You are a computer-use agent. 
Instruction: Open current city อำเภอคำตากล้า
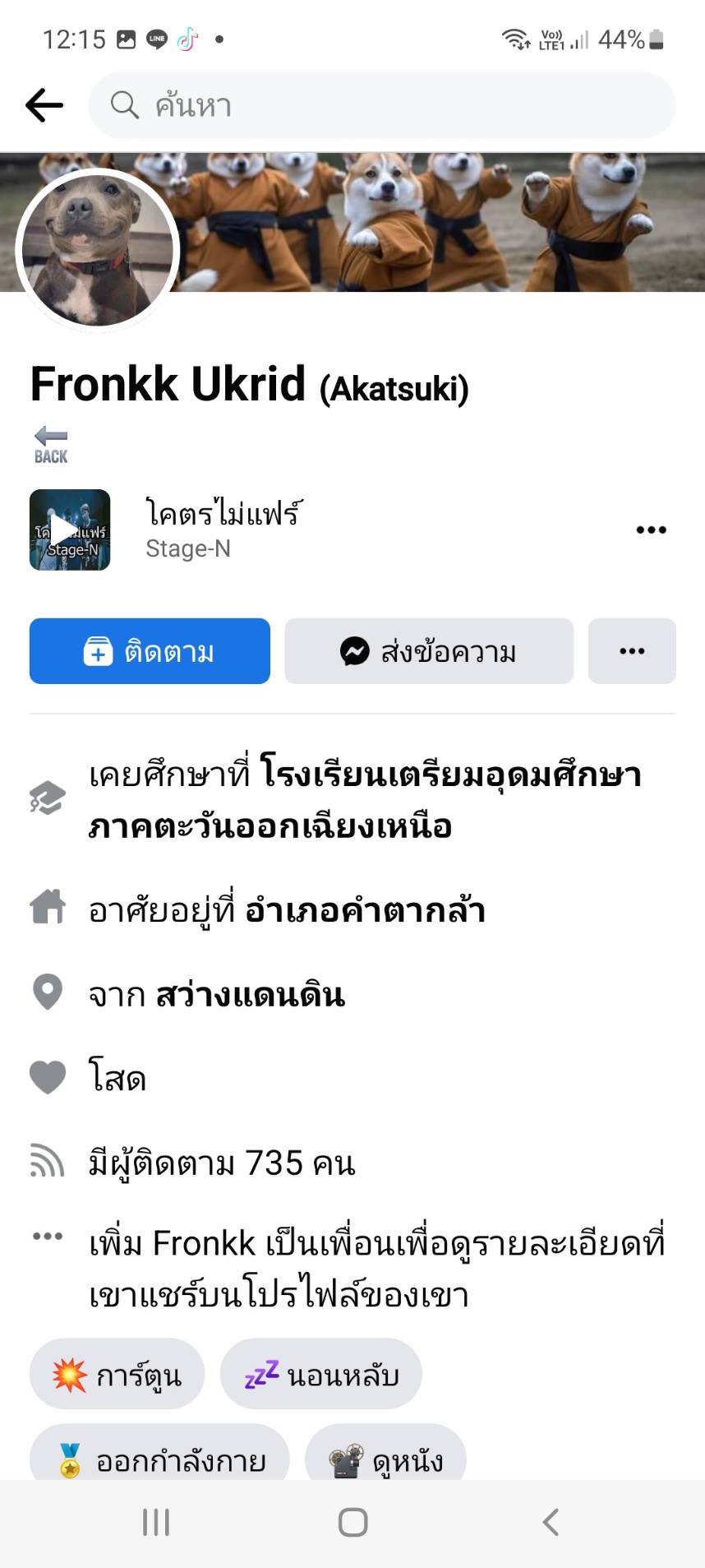coord(365,911)
